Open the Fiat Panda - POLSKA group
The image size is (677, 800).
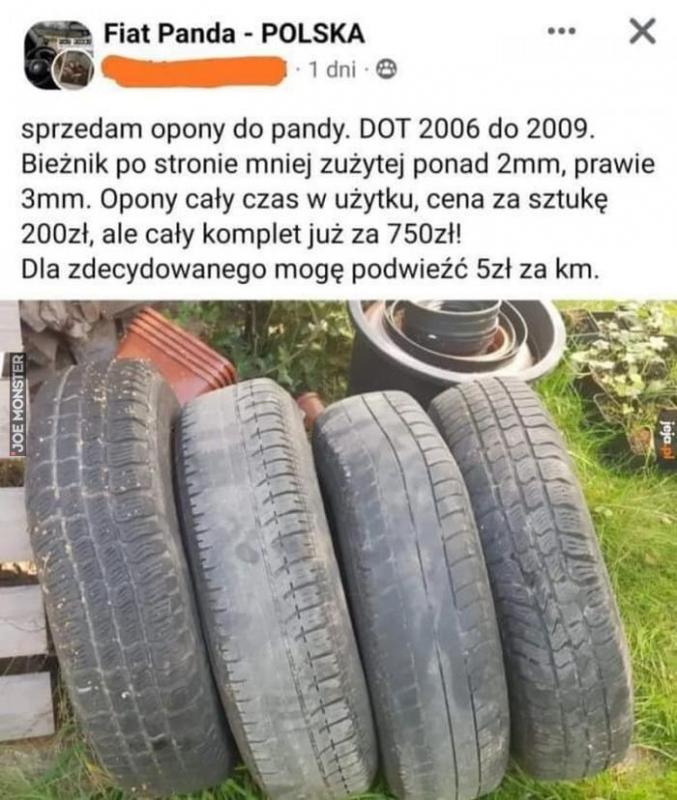(234, 34)
